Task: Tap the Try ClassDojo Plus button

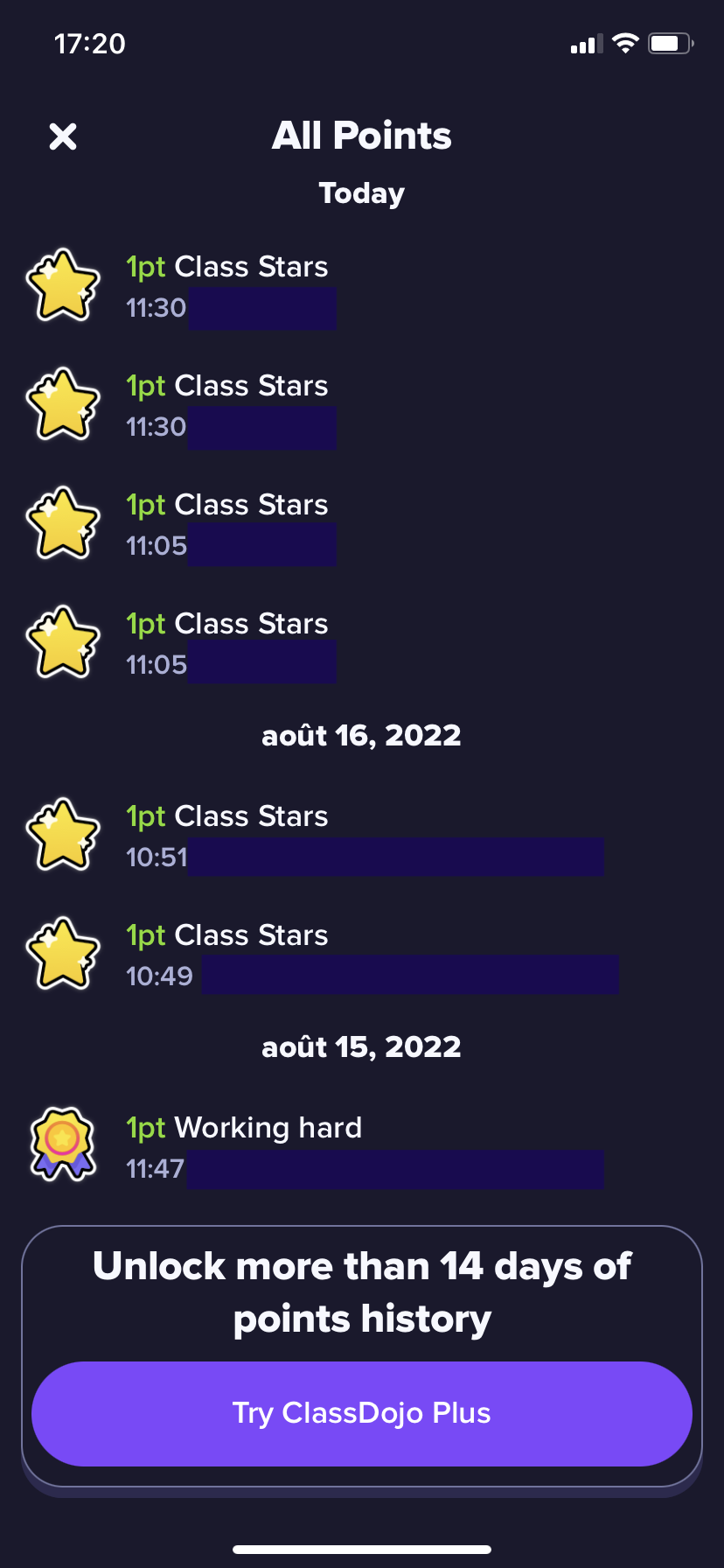Action: [x=362, y=1413]
